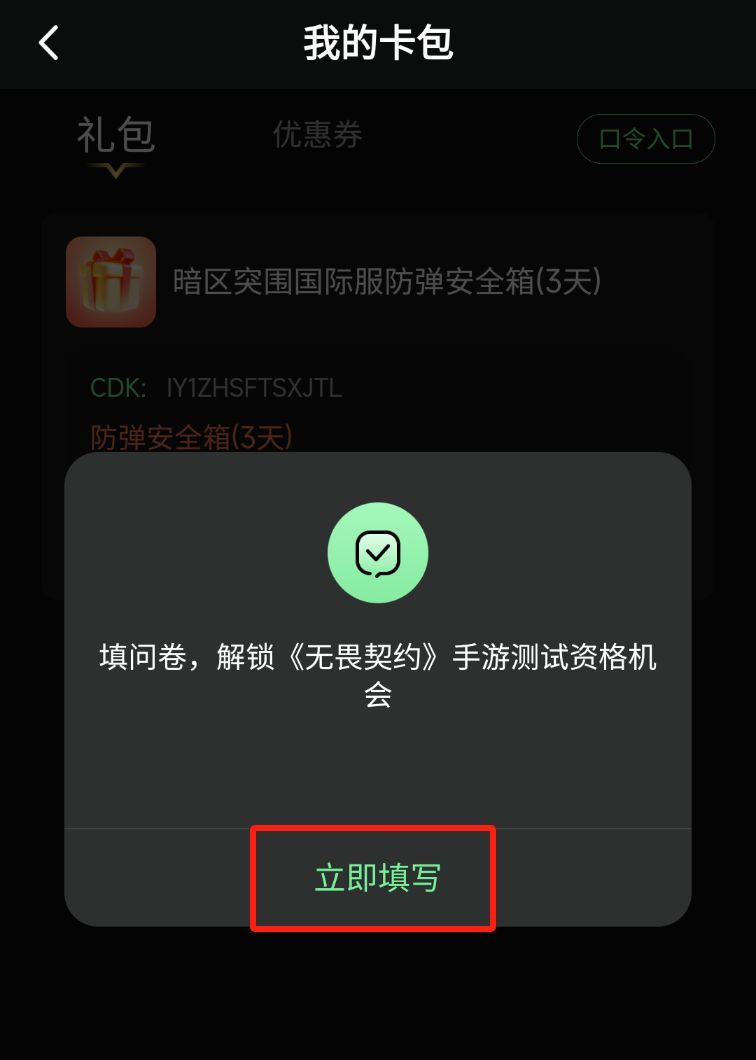The height and width of the screenshot is (1060, 756).
Task: Tap the 立即填写 button in red highlight
Action: click(x=373, y=877)
